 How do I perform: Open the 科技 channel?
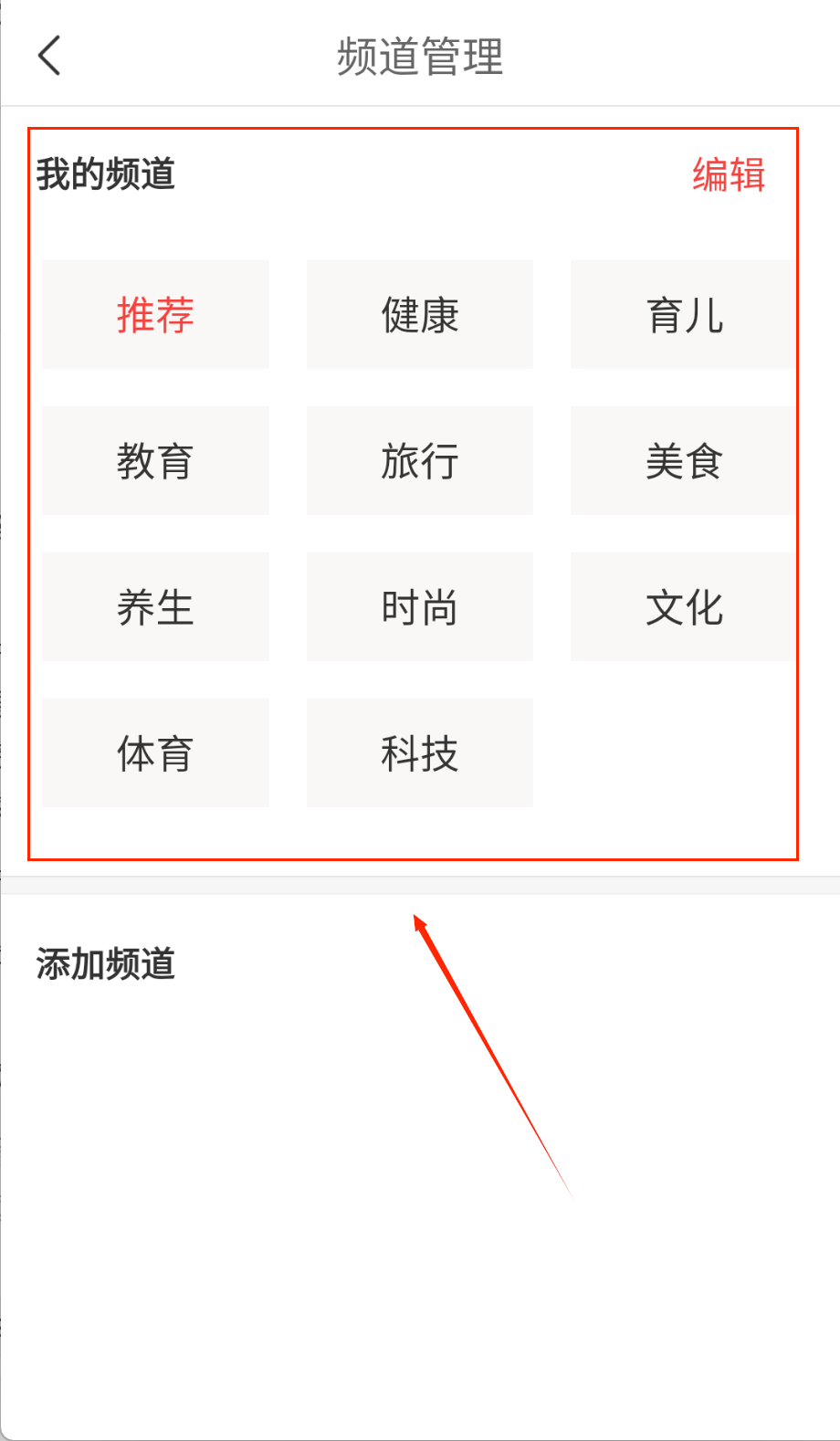(x=419, y=752)
